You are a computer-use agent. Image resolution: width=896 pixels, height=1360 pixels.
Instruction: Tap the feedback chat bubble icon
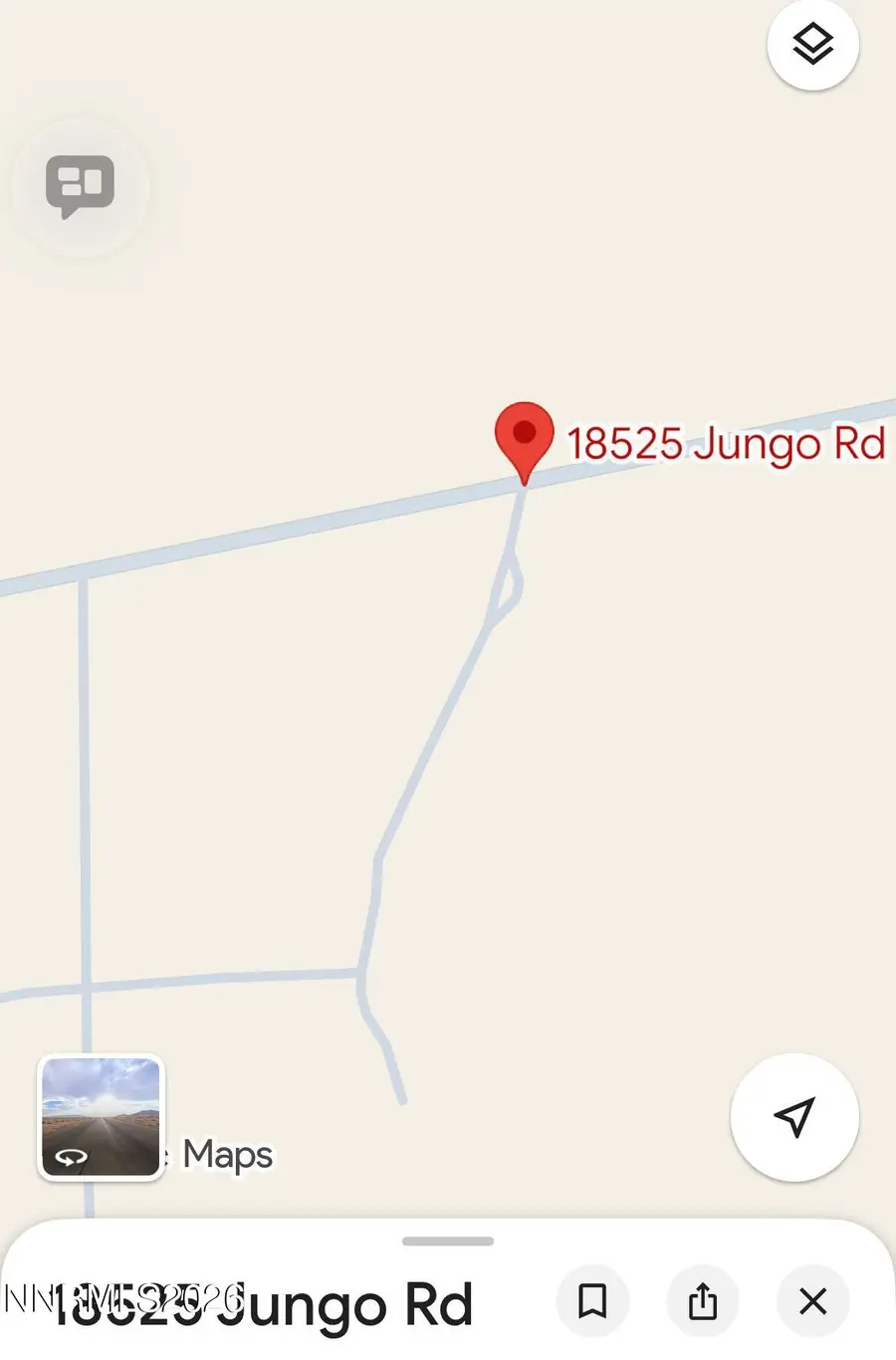coord(80,184)
